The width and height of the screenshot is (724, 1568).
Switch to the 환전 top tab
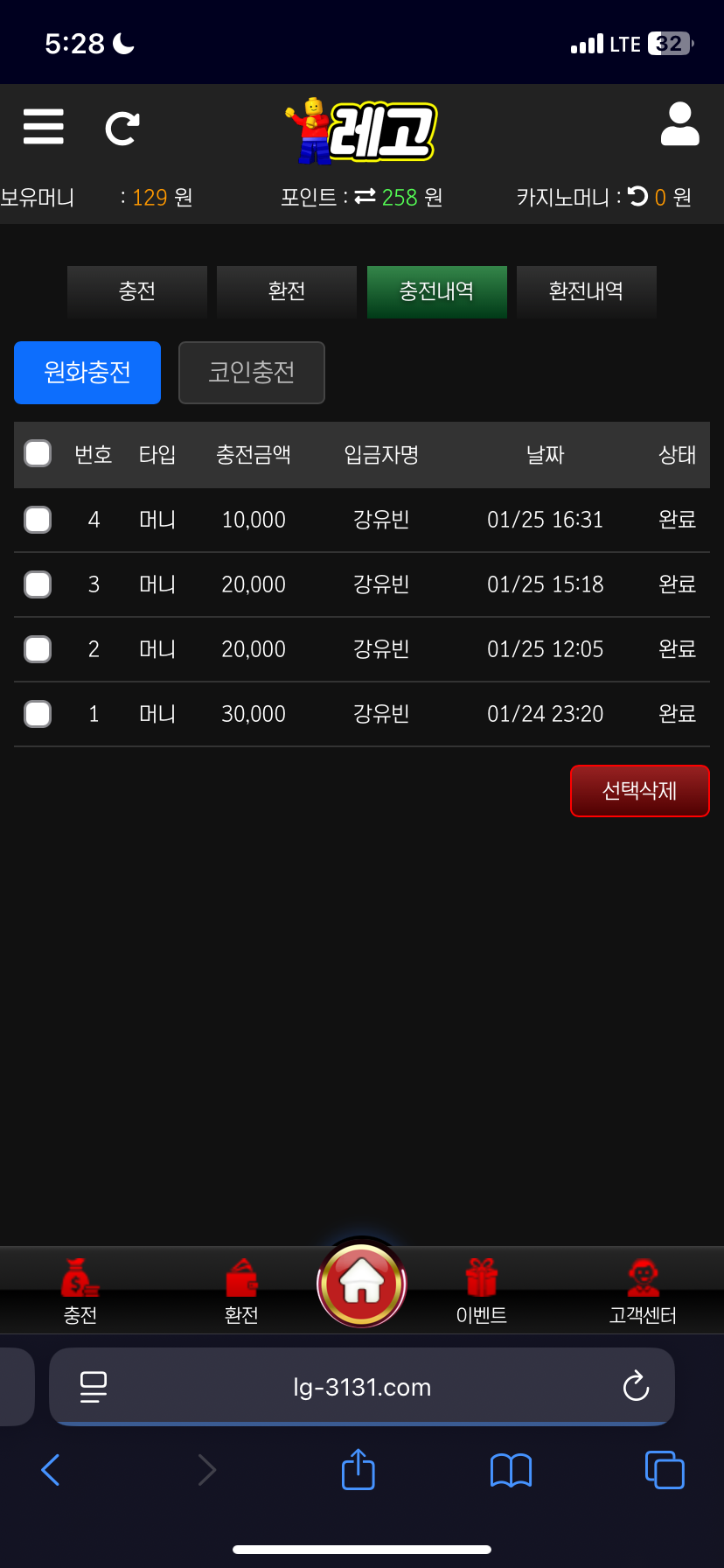click(x=287, y=291)
